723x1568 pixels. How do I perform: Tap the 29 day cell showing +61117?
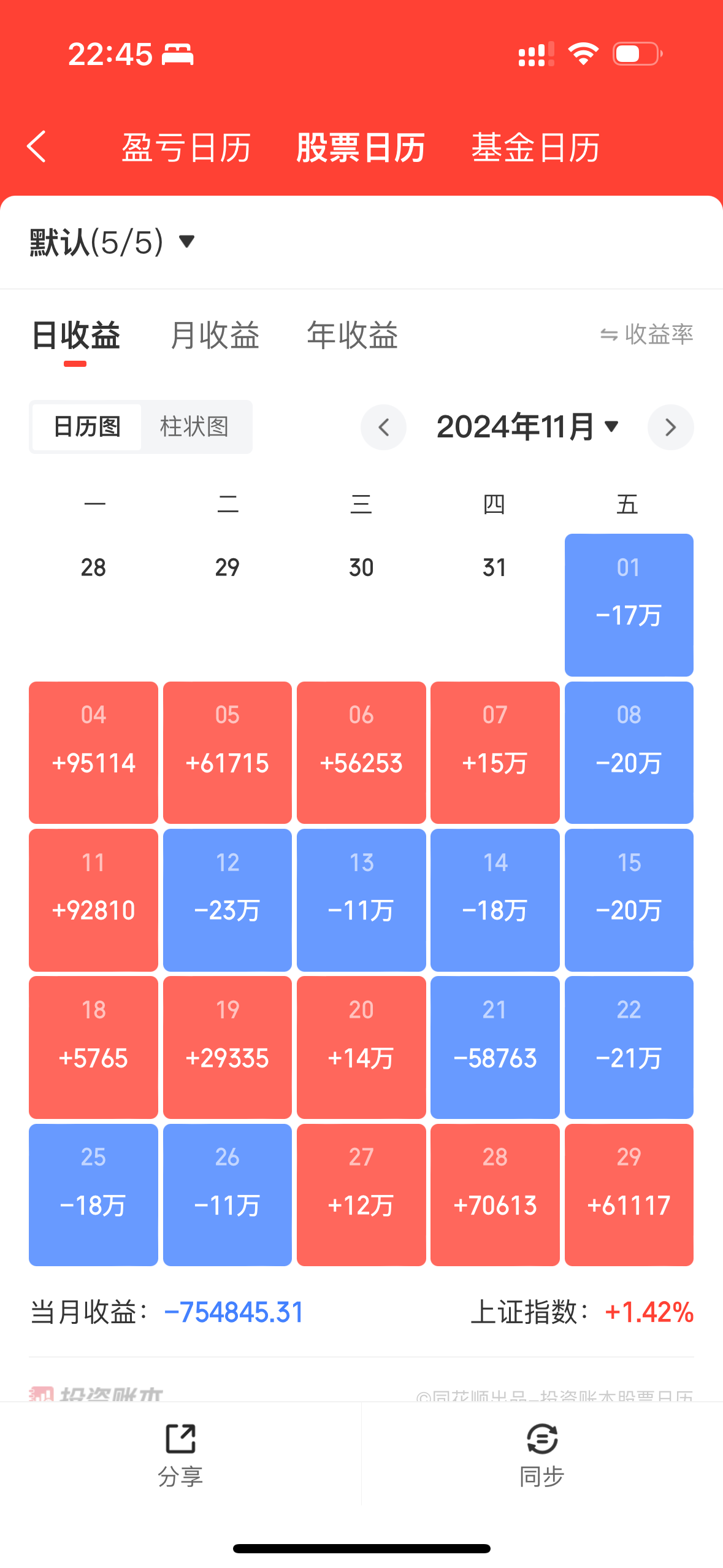(x=629, y=1194)
